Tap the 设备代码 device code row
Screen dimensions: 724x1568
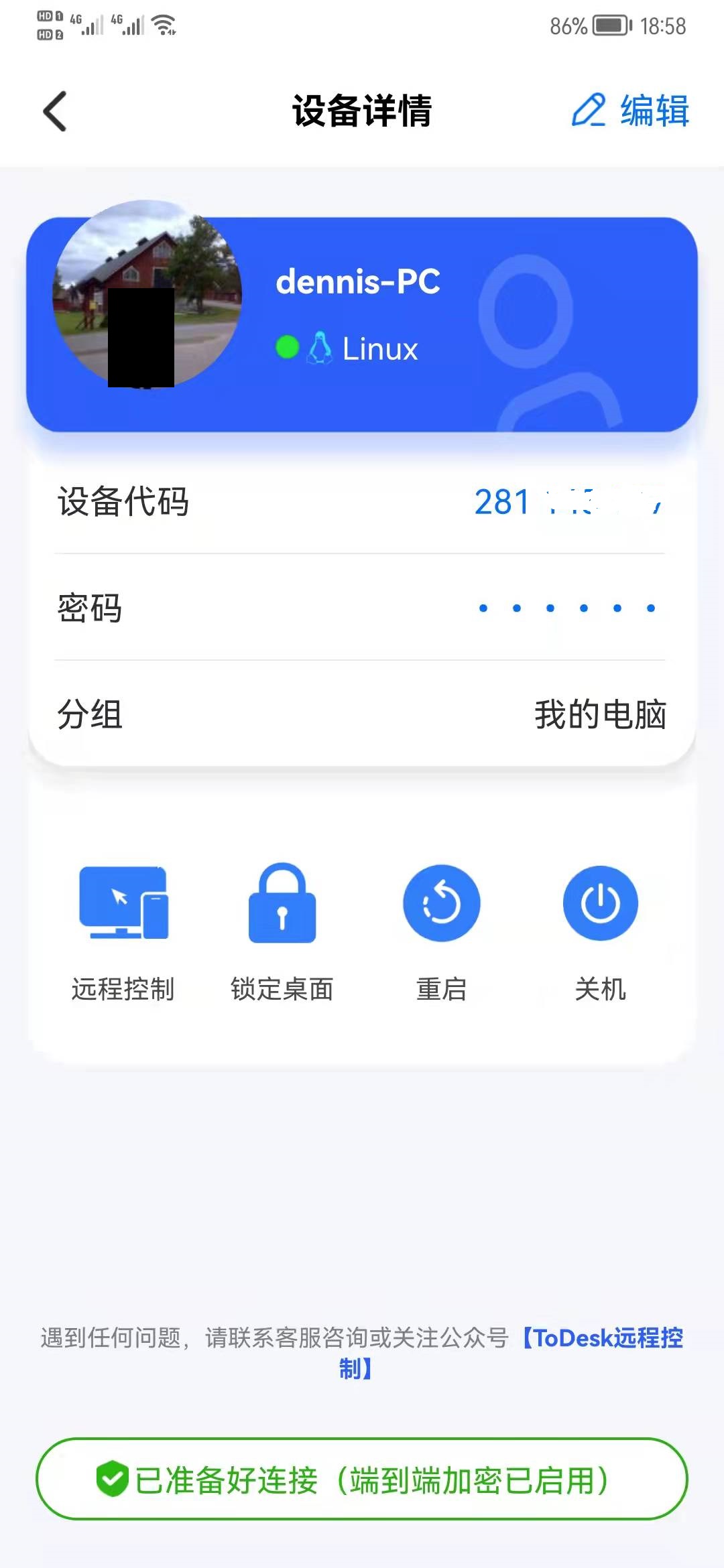(362, 501)
